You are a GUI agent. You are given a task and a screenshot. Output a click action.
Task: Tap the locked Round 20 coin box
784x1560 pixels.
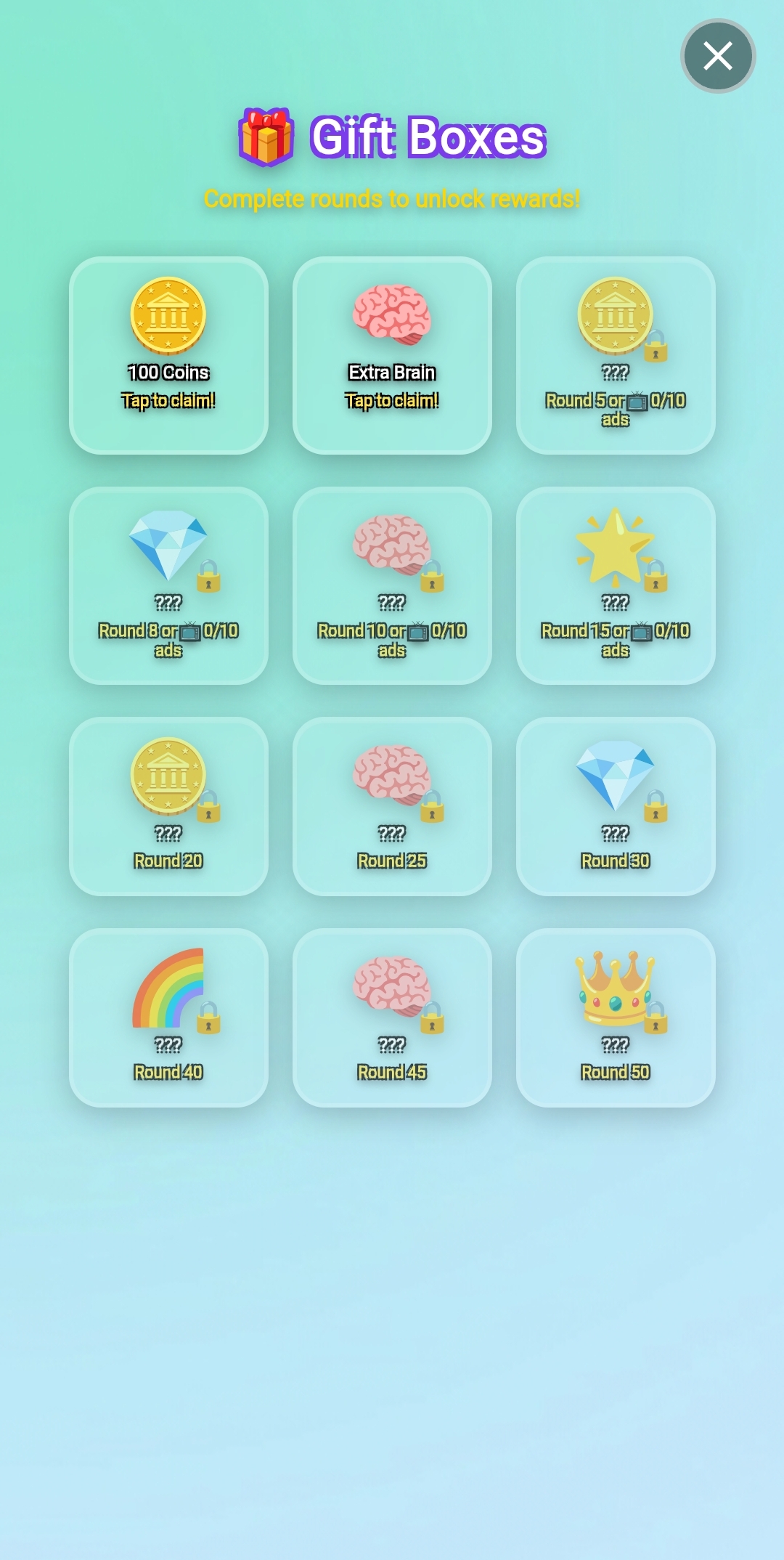[168, 806]
